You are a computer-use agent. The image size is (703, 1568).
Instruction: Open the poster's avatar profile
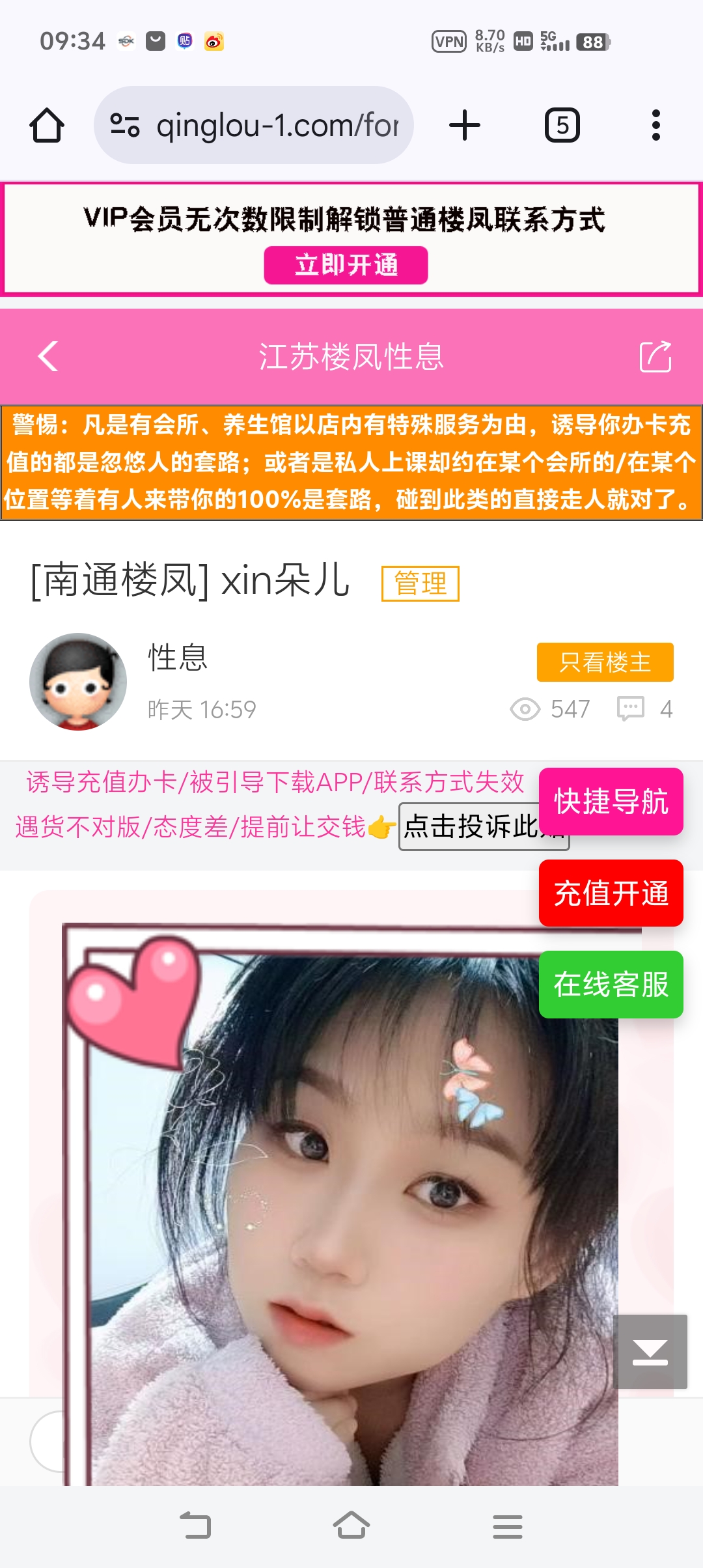coord(78,681)
